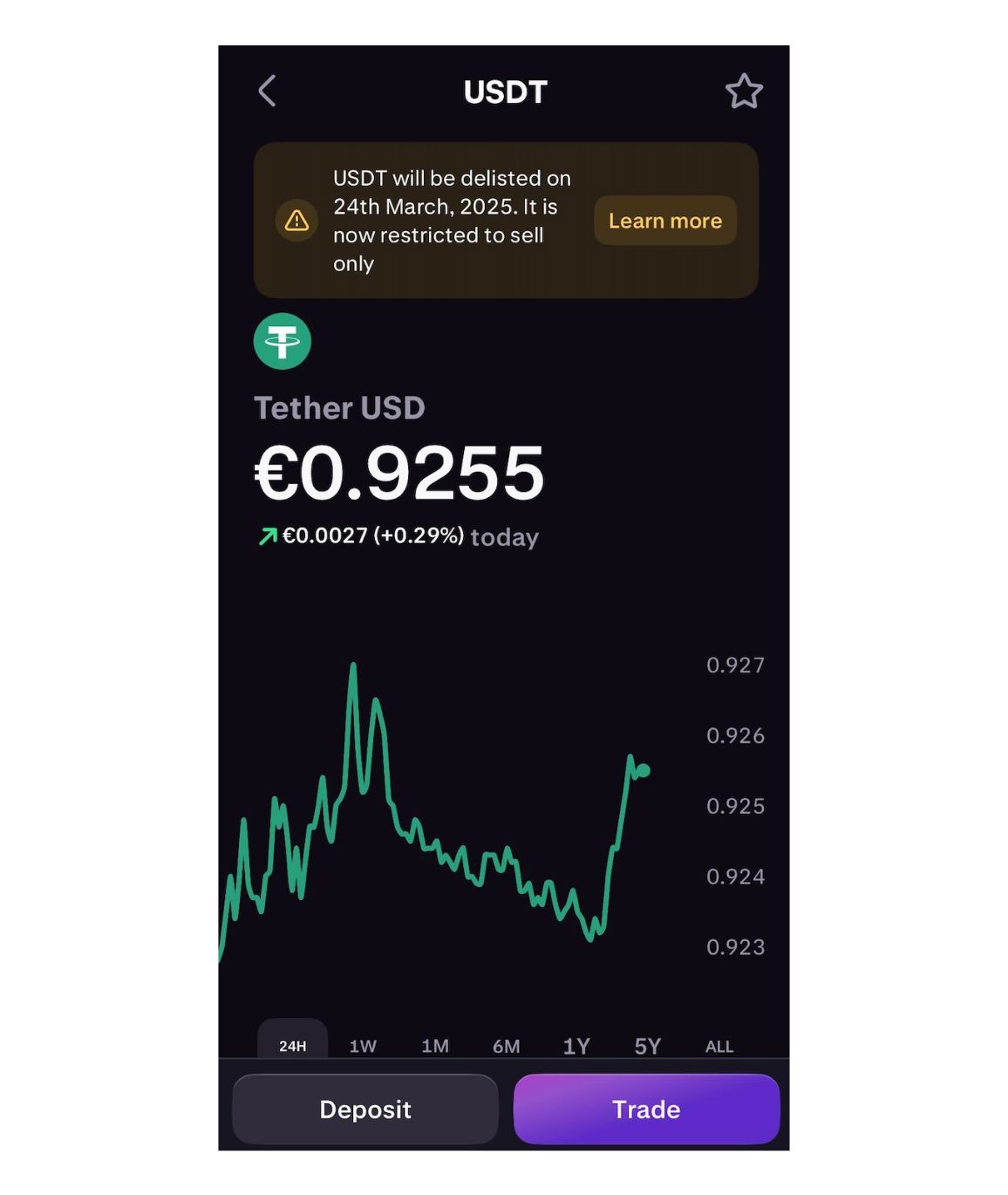1008x1195 pixels.
Task: Select the 6M time range
Action: [x=507, y=1045]
